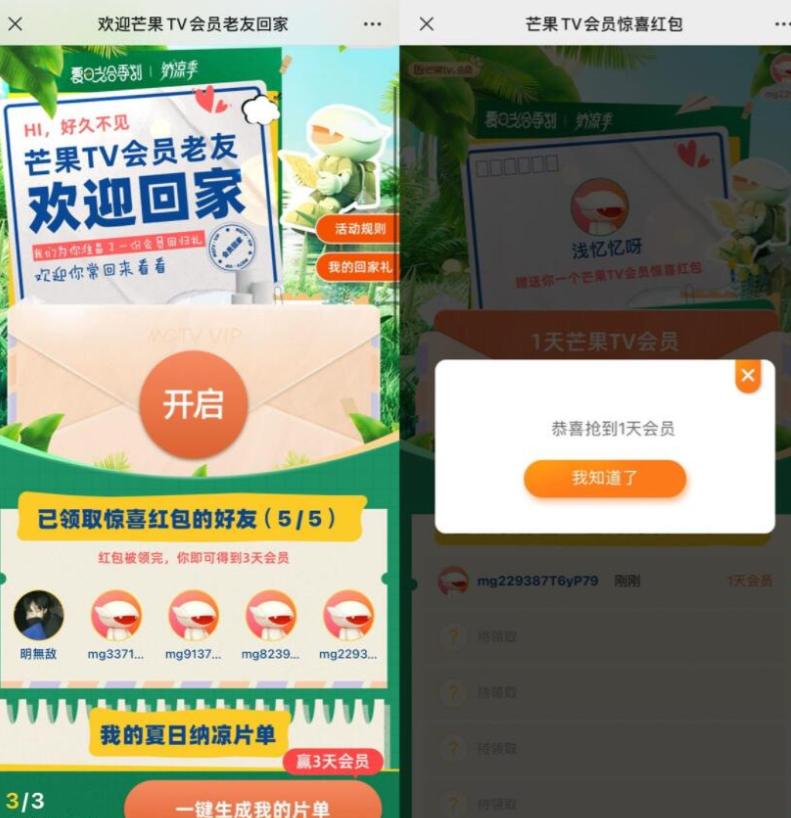The width and height of the screenshot is (791, 818).
Task: Tap 开启 to open the envelope
Action: [x=194, y=404]
